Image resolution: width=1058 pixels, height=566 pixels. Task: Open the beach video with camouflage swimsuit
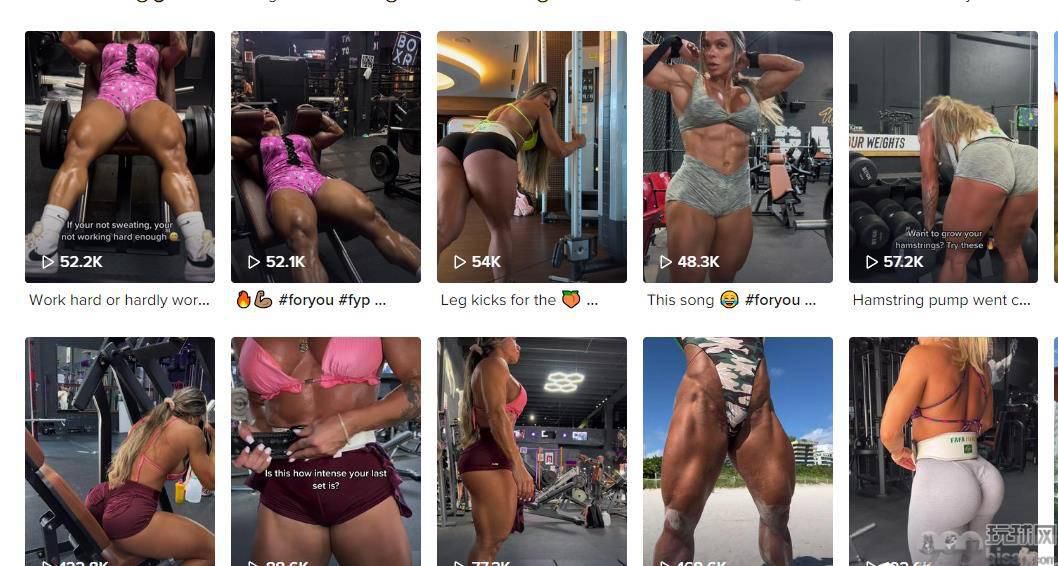pyautogui.click(x=738, y=450)
